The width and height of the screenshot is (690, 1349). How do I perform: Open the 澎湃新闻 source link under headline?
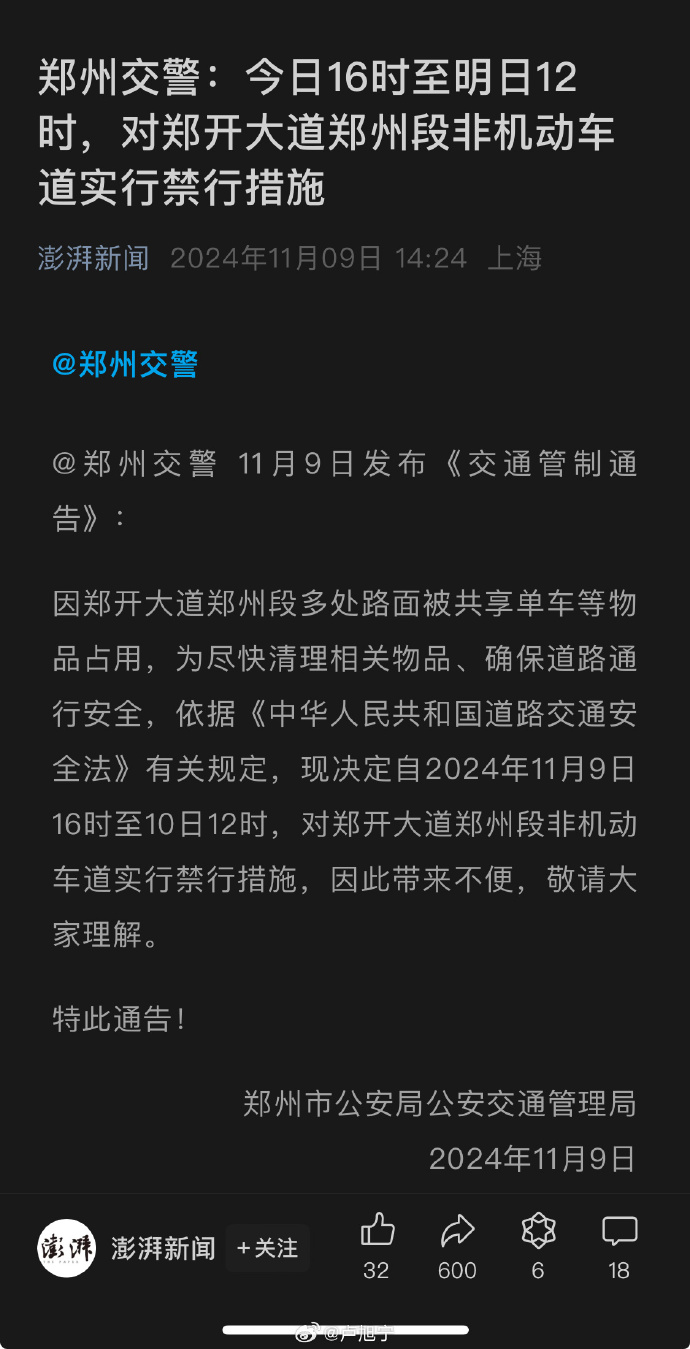[x=93, y=259]
